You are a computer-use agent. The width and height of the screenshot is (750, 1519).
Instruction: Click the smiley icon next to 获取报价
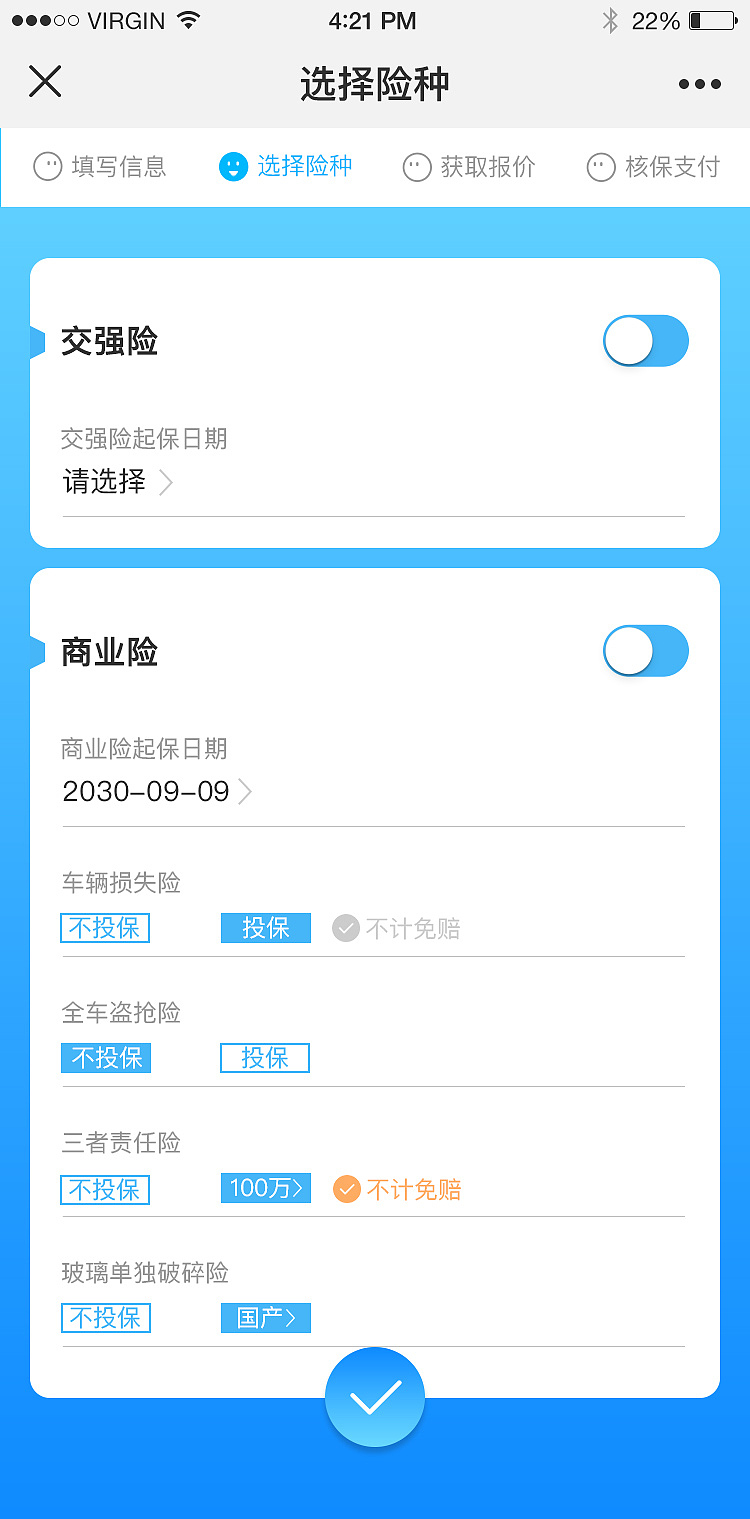pos(416,167)
